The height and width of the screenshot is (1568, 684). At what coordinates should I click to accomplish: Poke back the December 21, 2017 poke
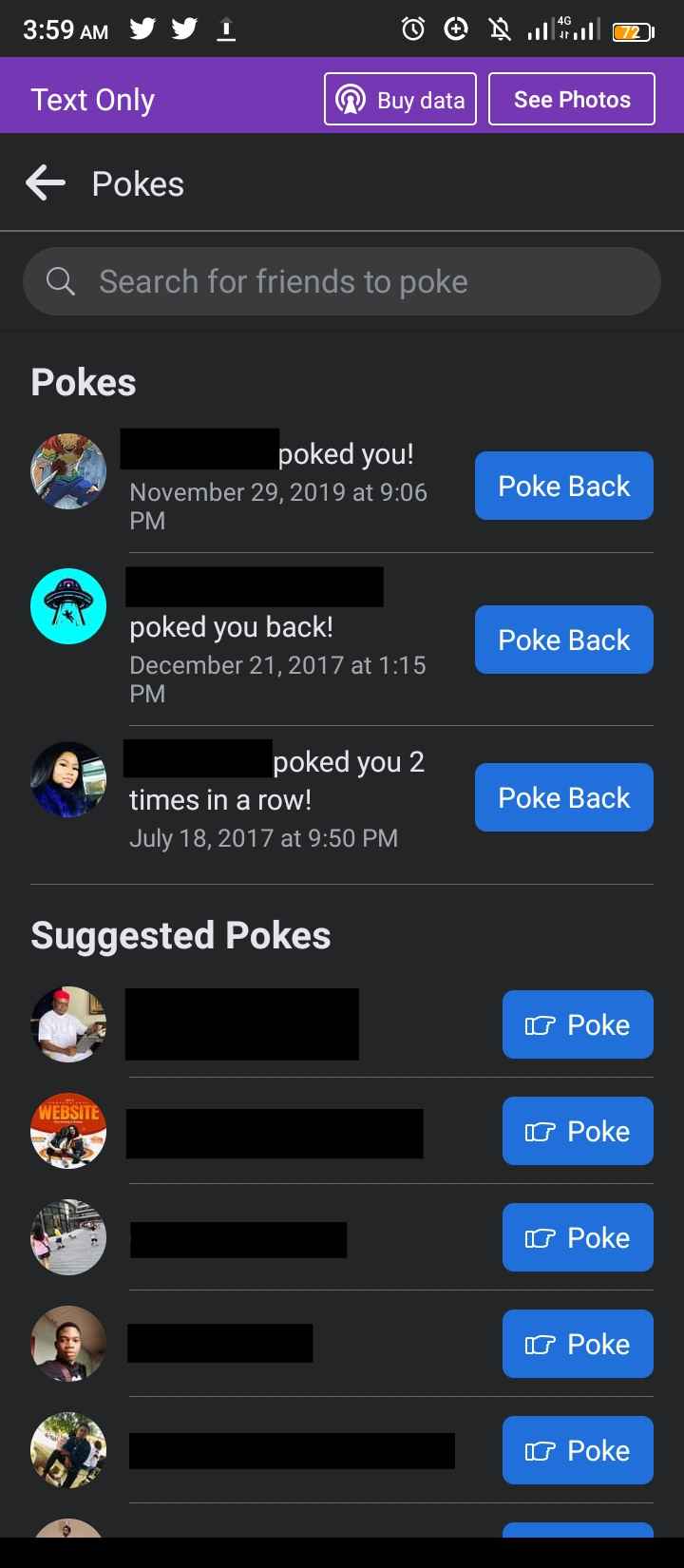(563, 640)
